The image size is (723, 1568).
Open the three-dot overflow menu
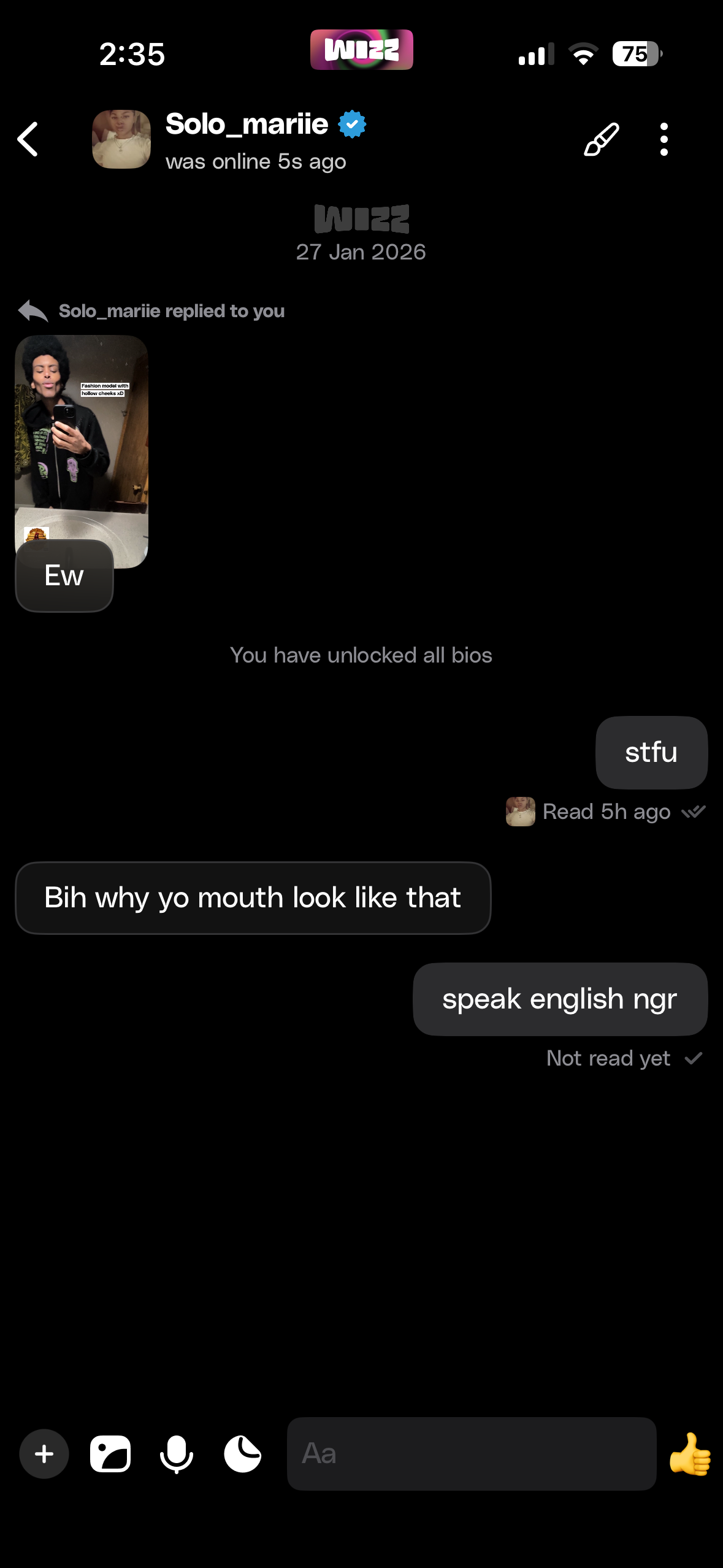(x=664, y=139)
